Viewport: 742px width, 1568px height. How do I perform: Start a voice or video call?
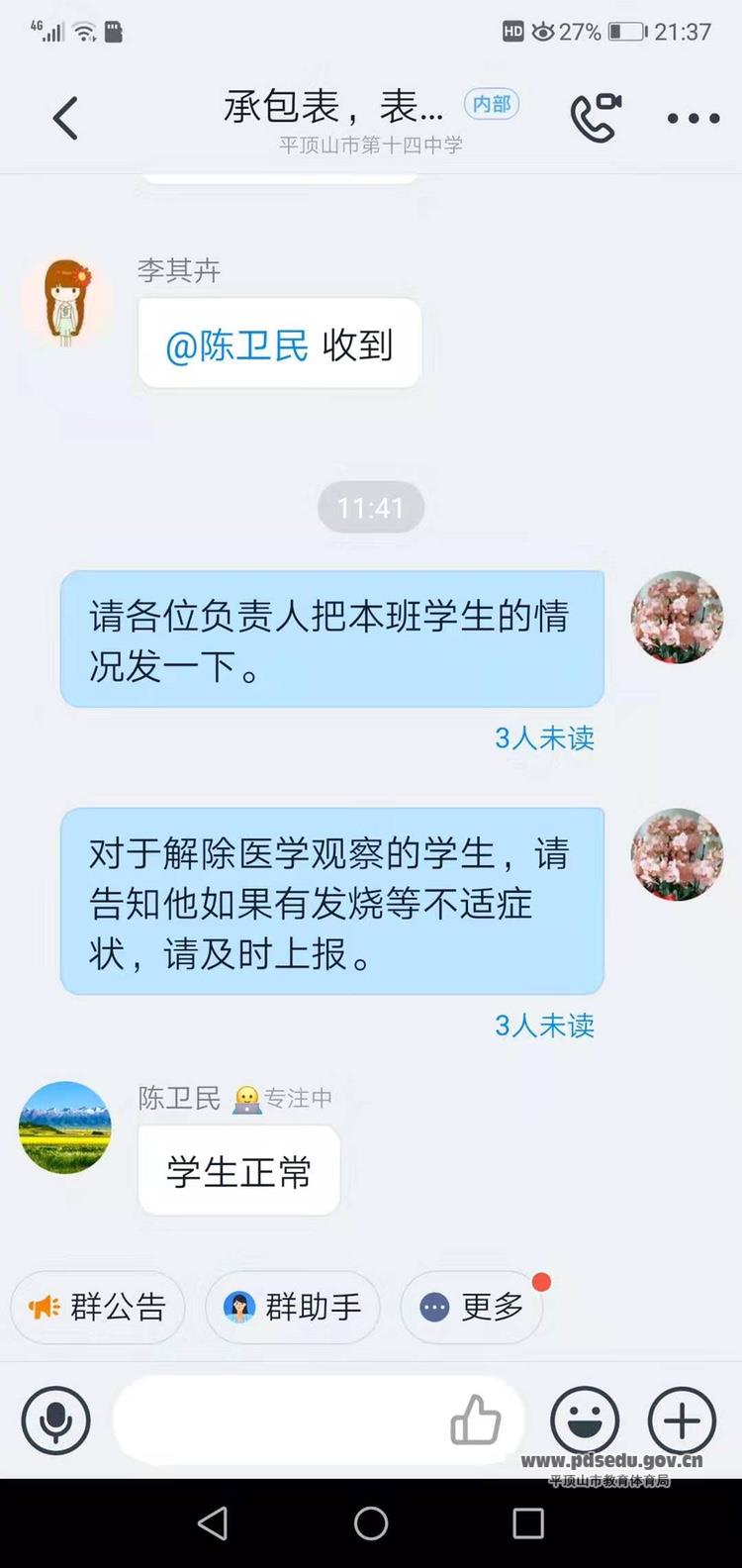click(596, 118)
